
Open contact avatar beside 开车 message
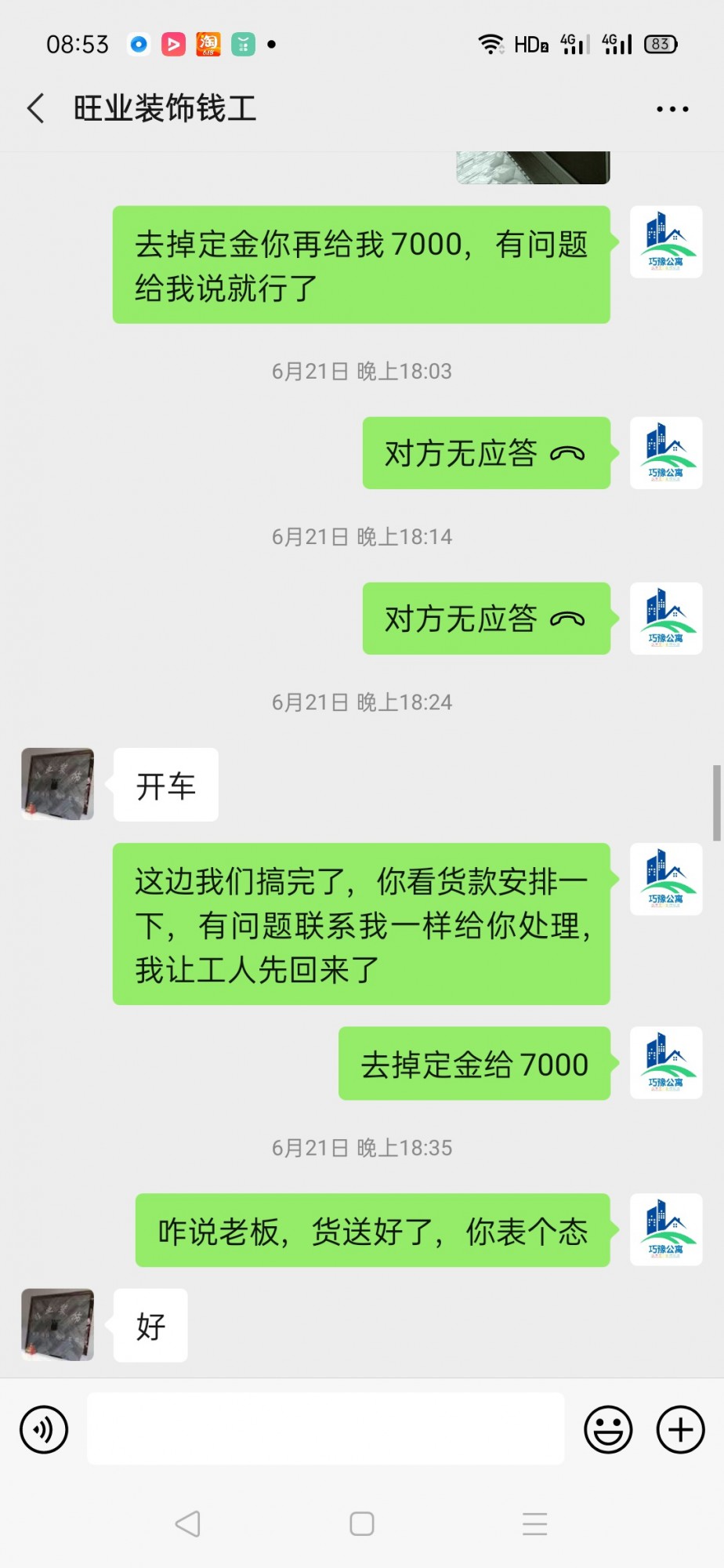click(57, 784)
